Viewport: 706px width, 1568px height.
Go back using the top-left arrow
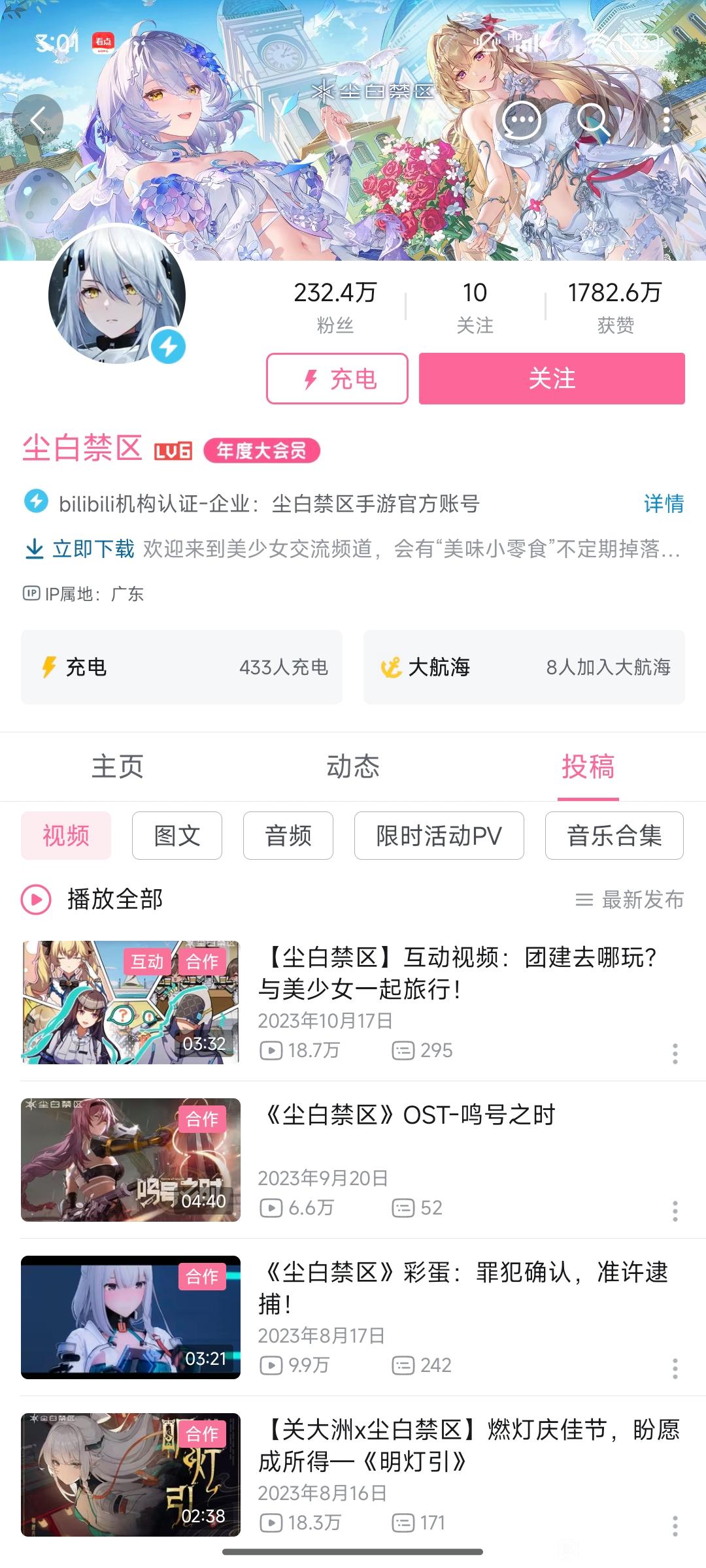38,120
